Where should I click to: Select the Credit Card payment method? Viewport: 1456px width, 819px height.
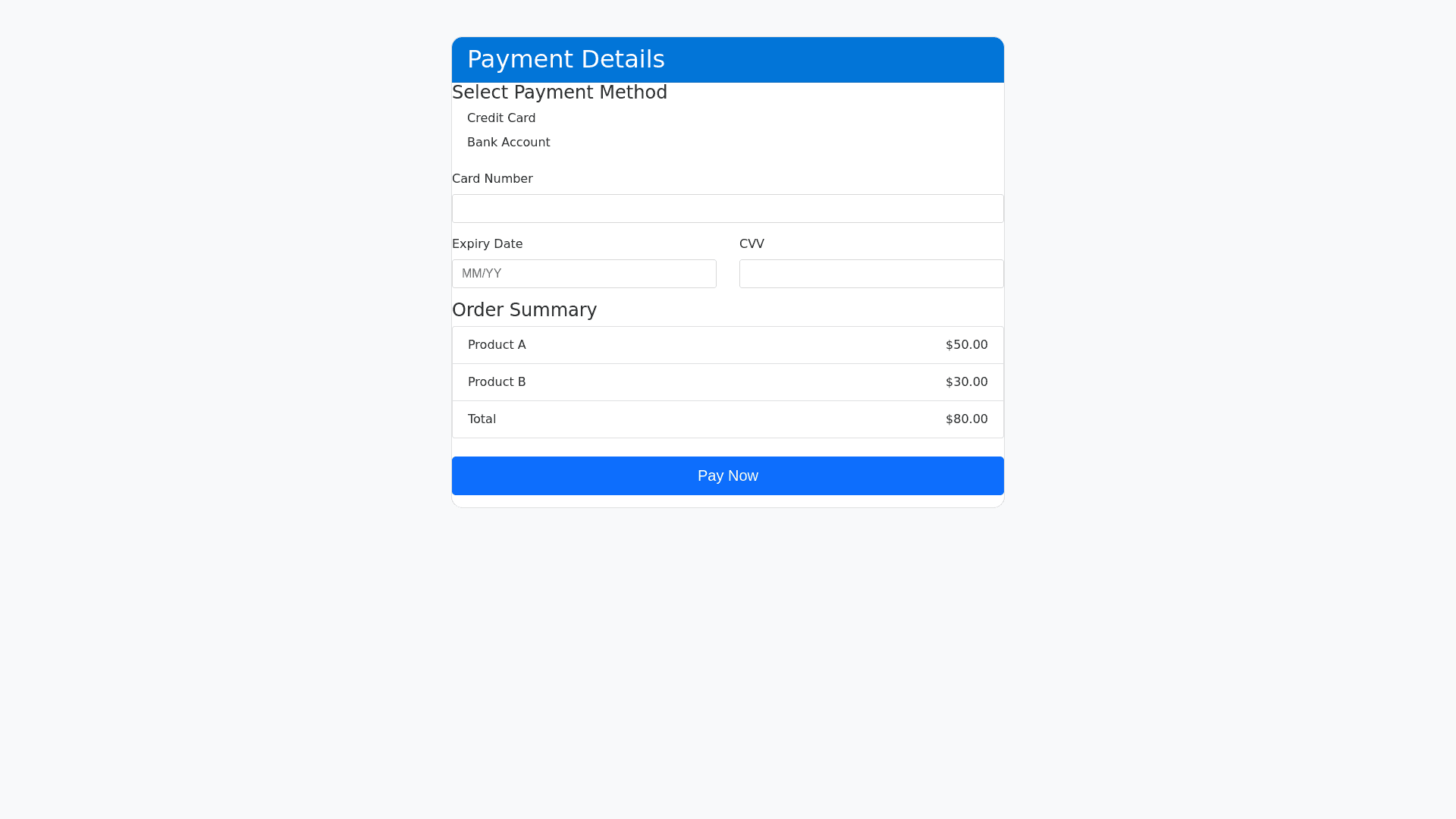(501, 118)
